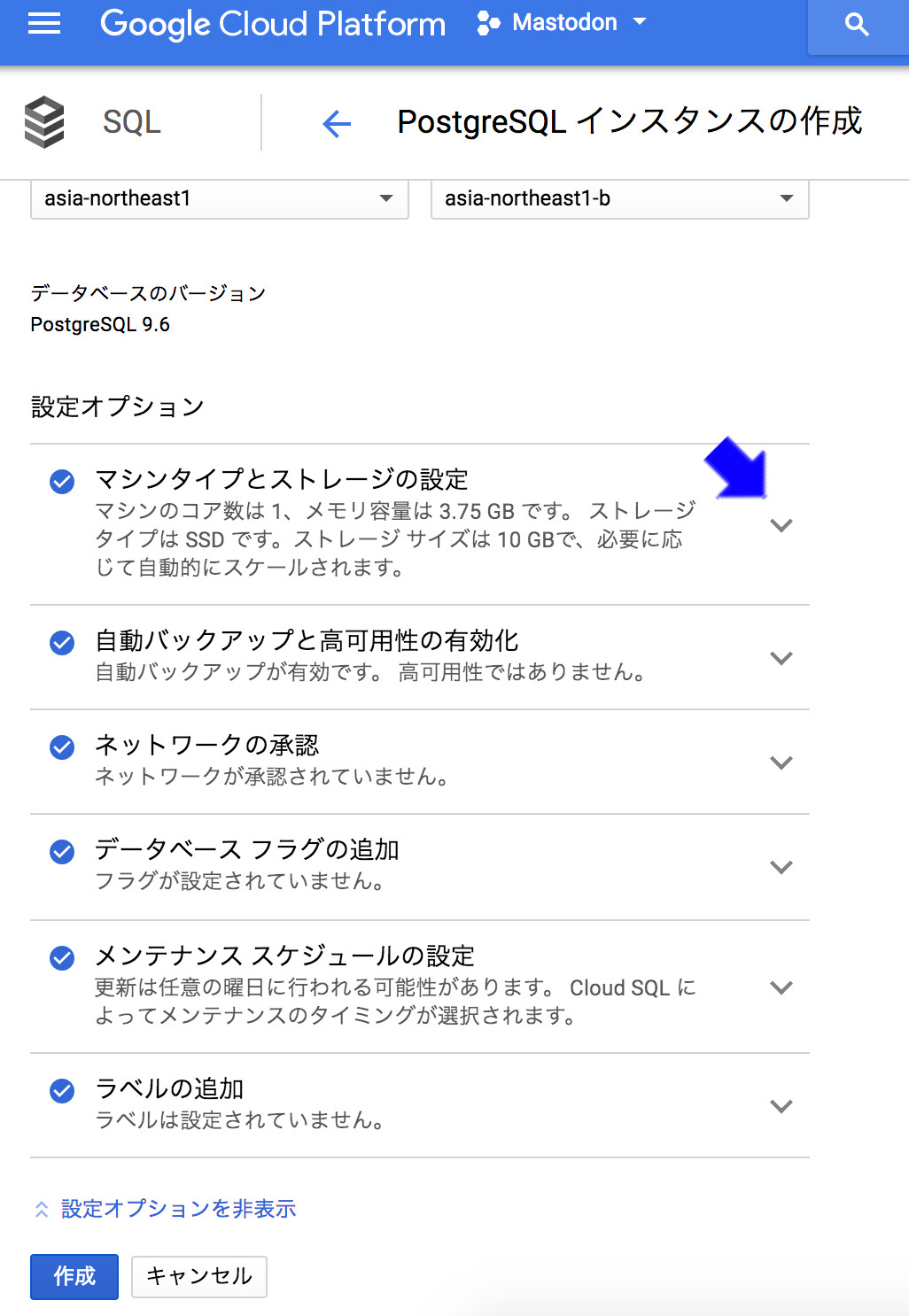This screenshot has height=1316, width=909.
Task: Tap the 作成 create button
Action: pyautogui.click(x=74, y=1276)
